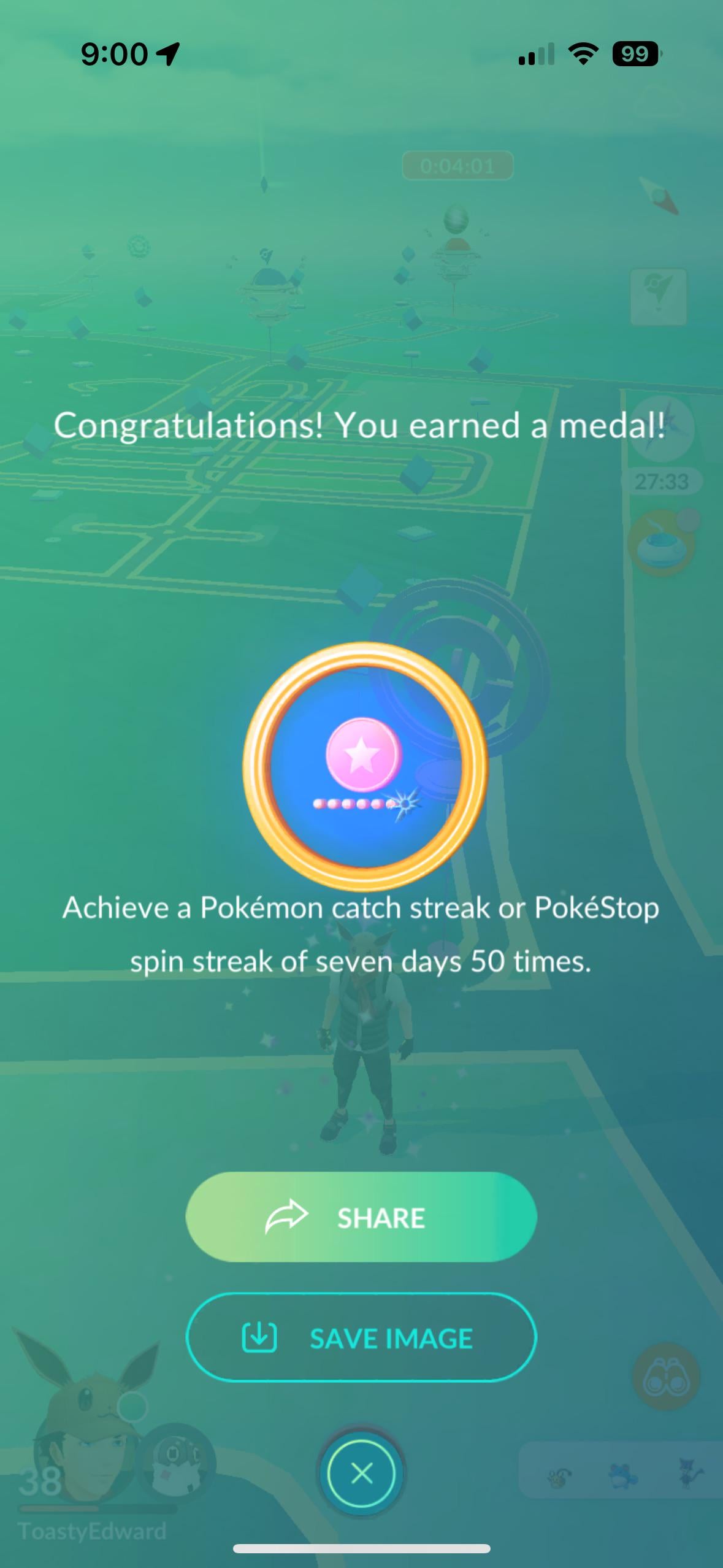The image size is (723, 1568).
Task: Share the earned medal
Action: [361, 1218]
